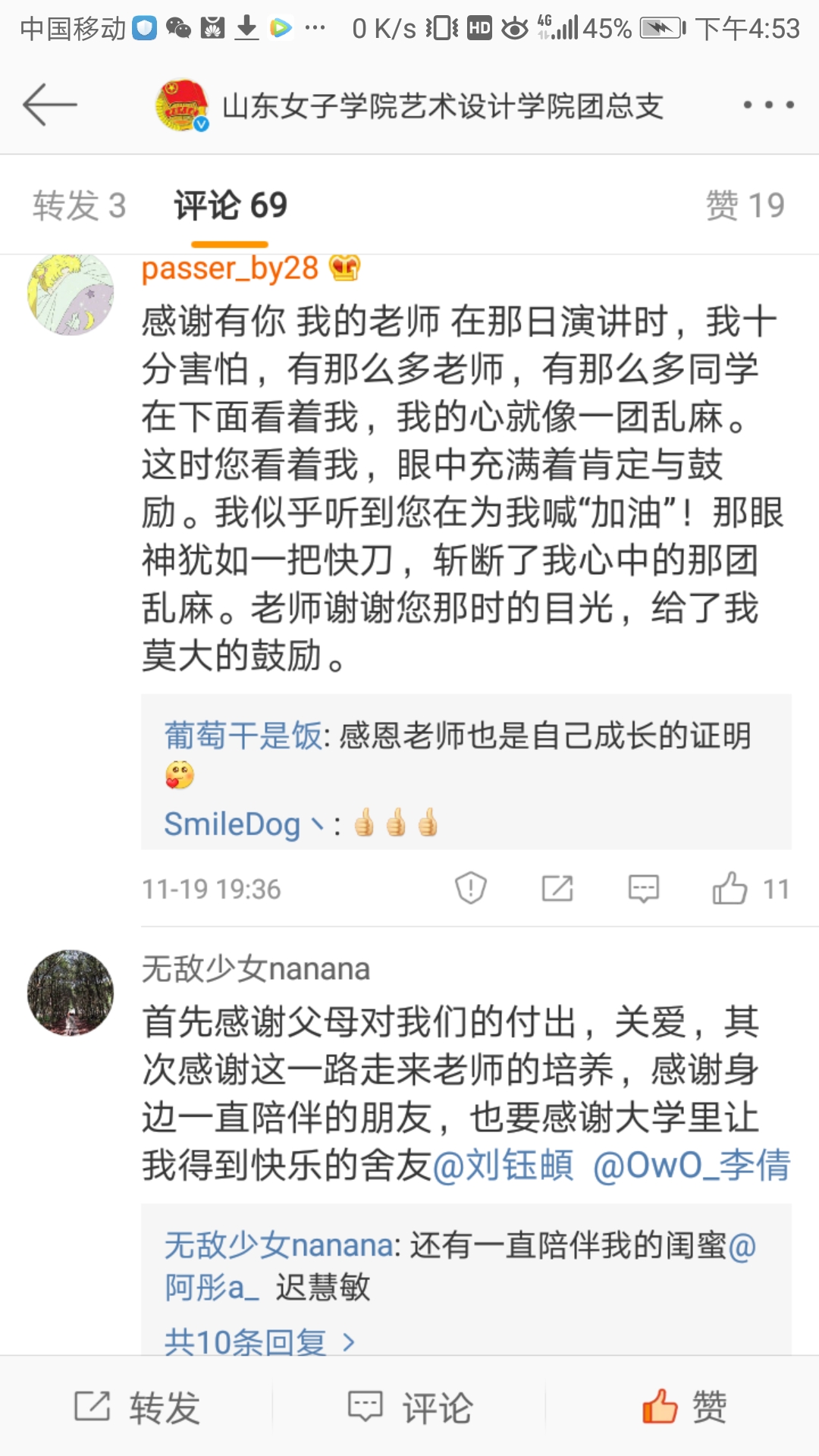819x1456 pixels.
Task: Tap 赞 in the bottom bar
Action: [x=684, y=1407]
